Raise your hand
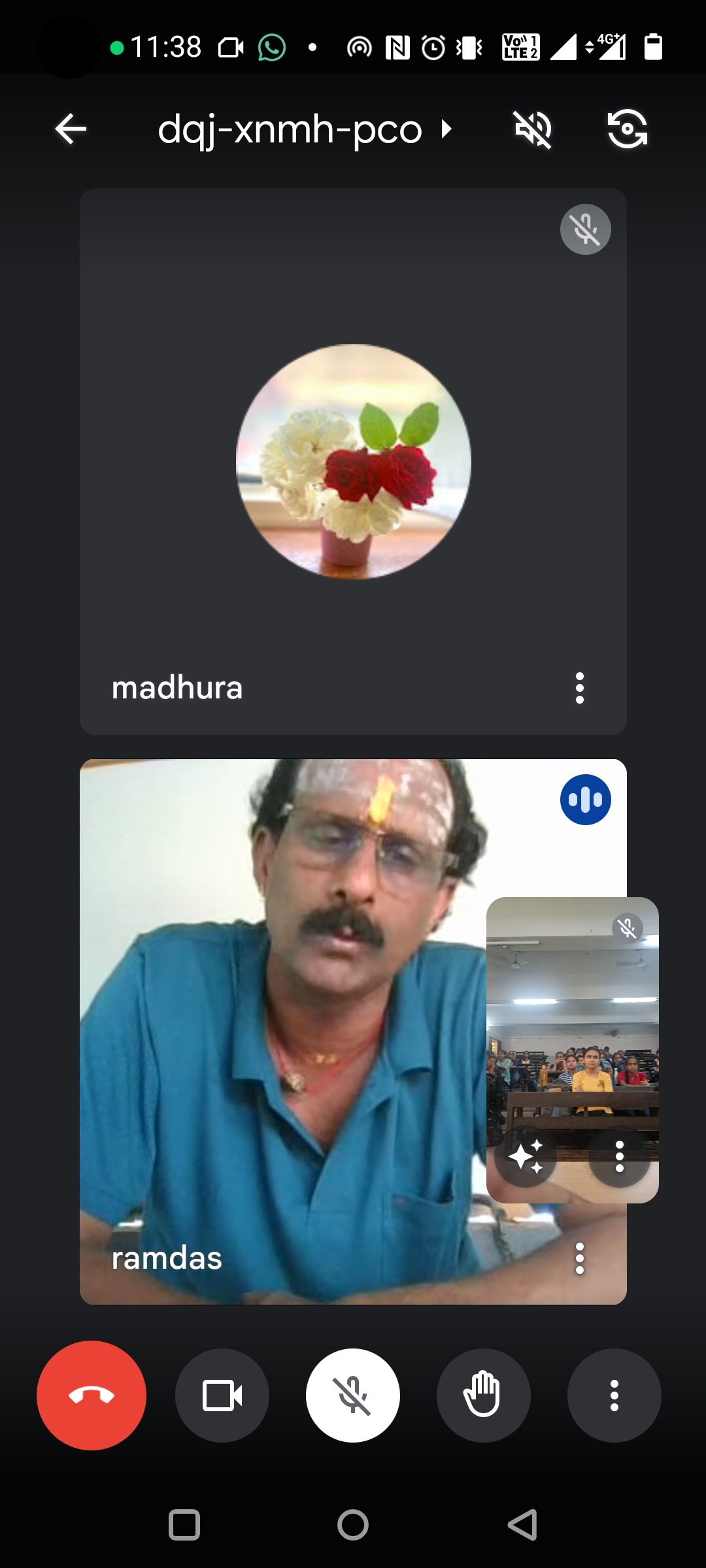The width and height of the screenshot is (706, 1568). pos(484,1396)
